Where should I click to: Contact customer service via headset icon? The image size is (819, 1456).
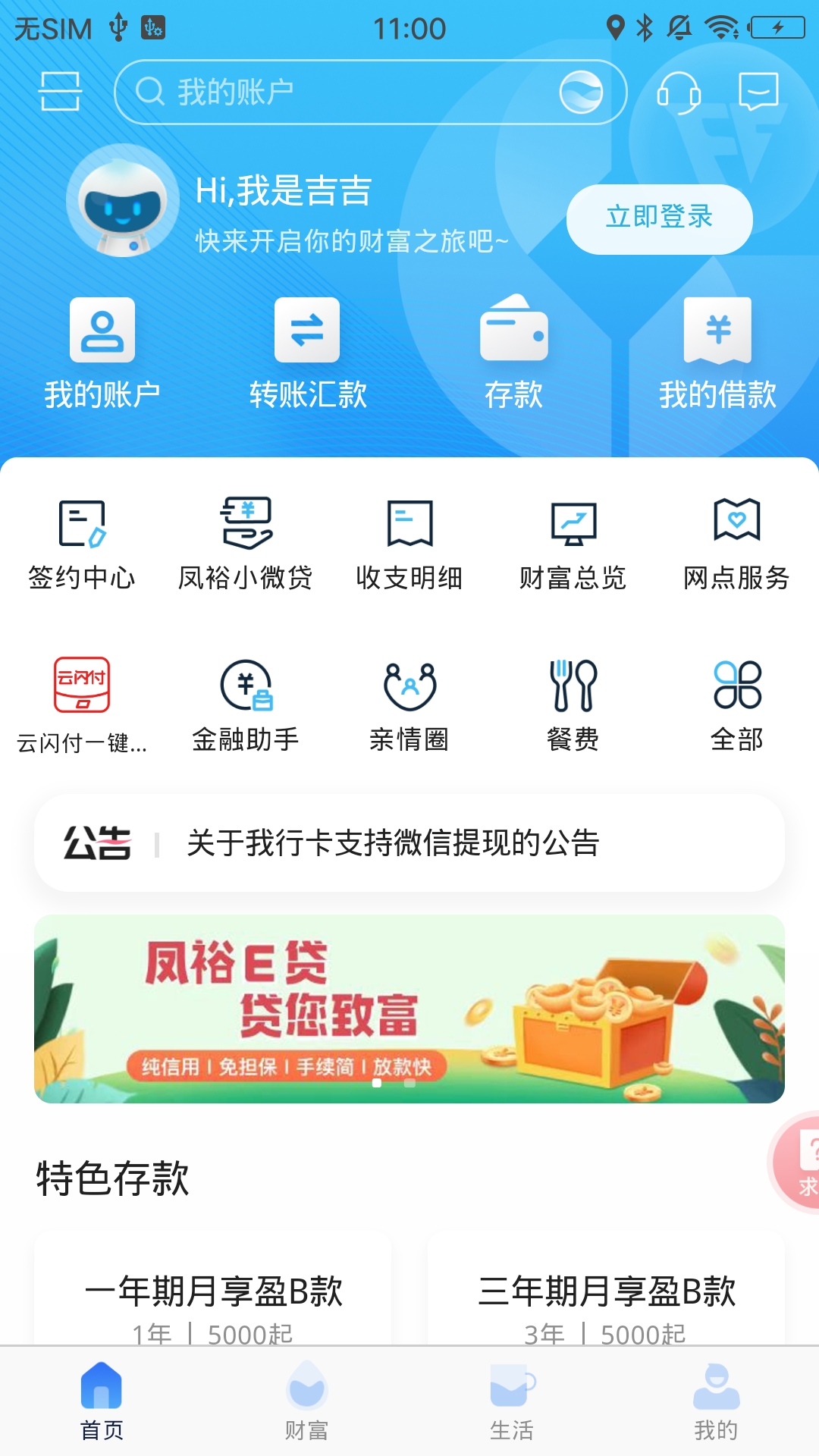pos(678,92)
